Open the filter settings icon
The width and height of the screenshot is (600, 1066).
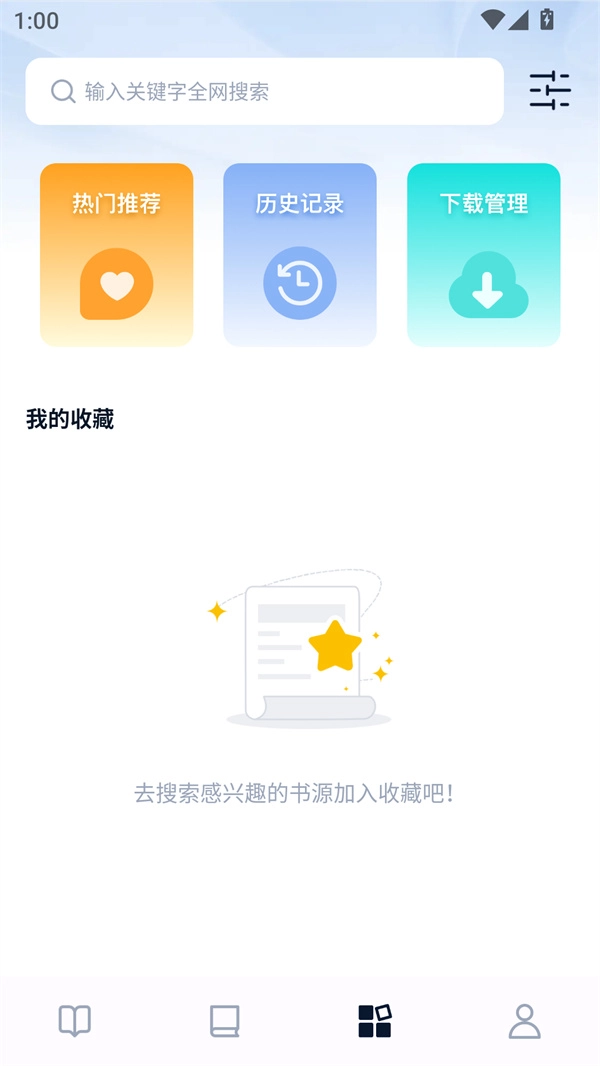pyautogui.click(x=550, y=91)
